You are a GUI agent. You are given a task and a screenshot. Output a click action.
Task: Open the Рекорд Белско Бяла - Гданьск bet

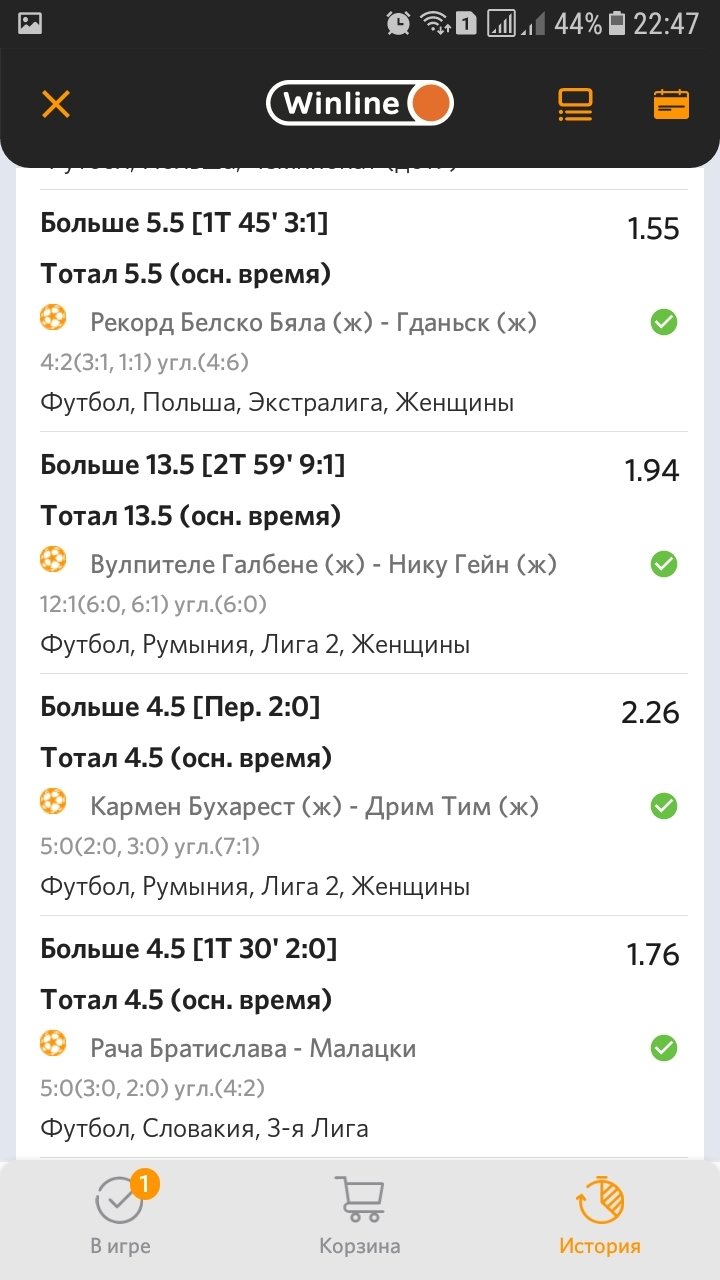click(314, 322)
